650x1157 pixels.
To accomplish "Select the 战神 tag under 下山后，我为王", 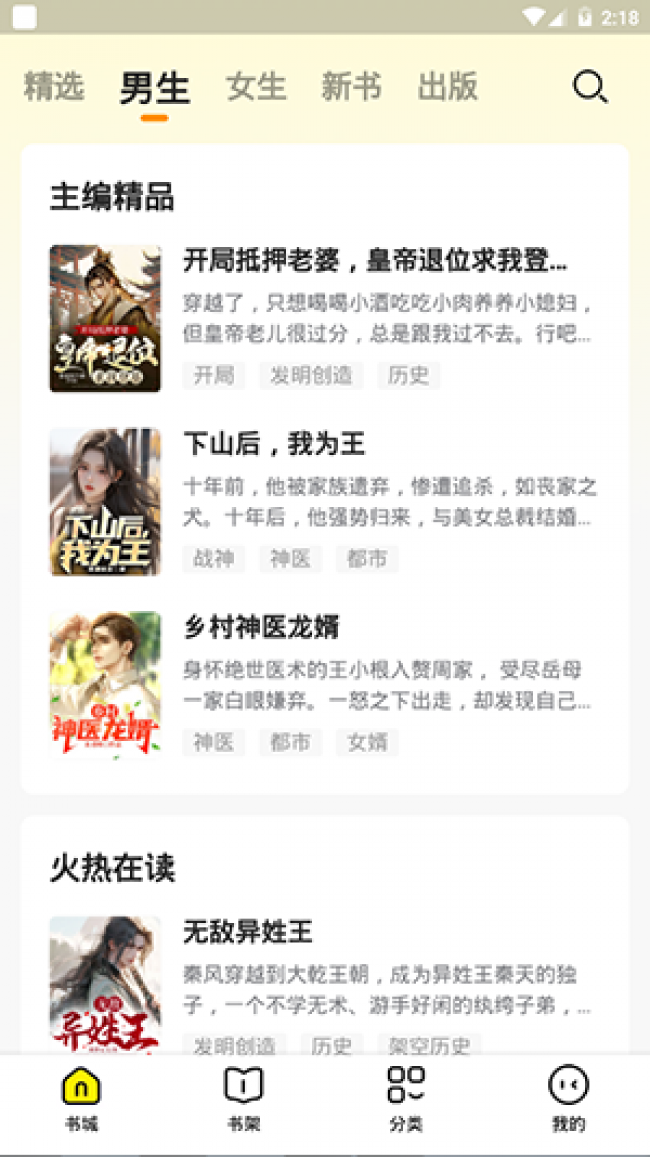I will [214, 559].
